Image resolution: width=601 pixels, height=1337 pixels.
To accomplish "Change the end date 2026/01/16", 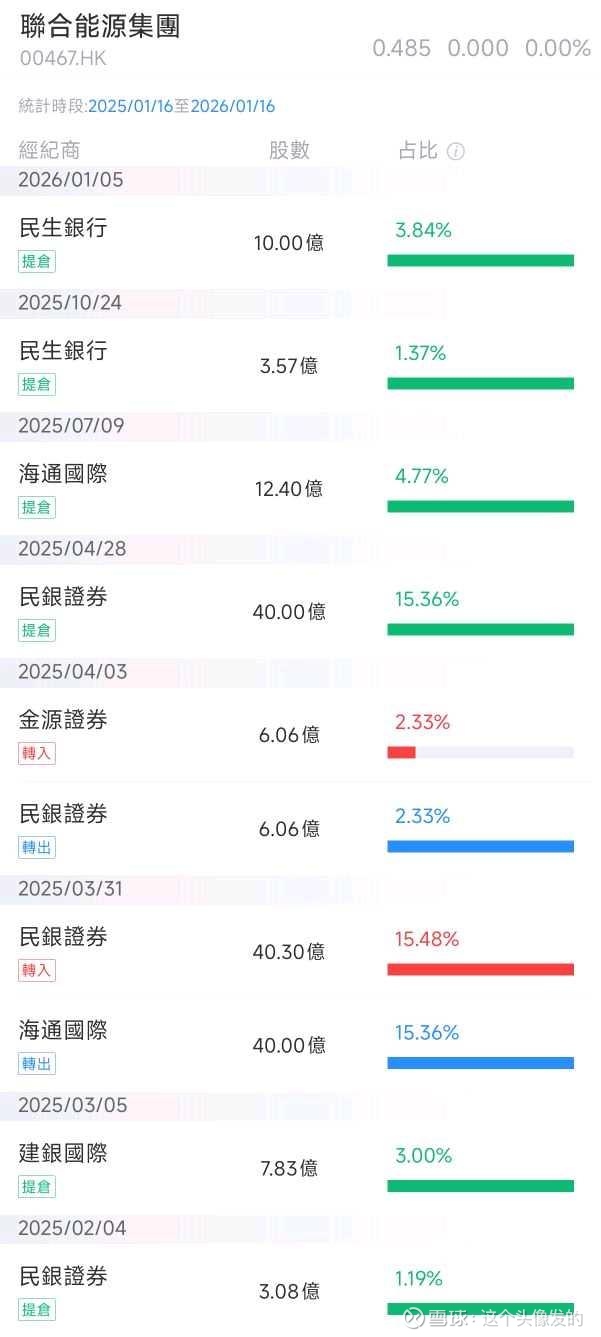I will coord(233,106).
